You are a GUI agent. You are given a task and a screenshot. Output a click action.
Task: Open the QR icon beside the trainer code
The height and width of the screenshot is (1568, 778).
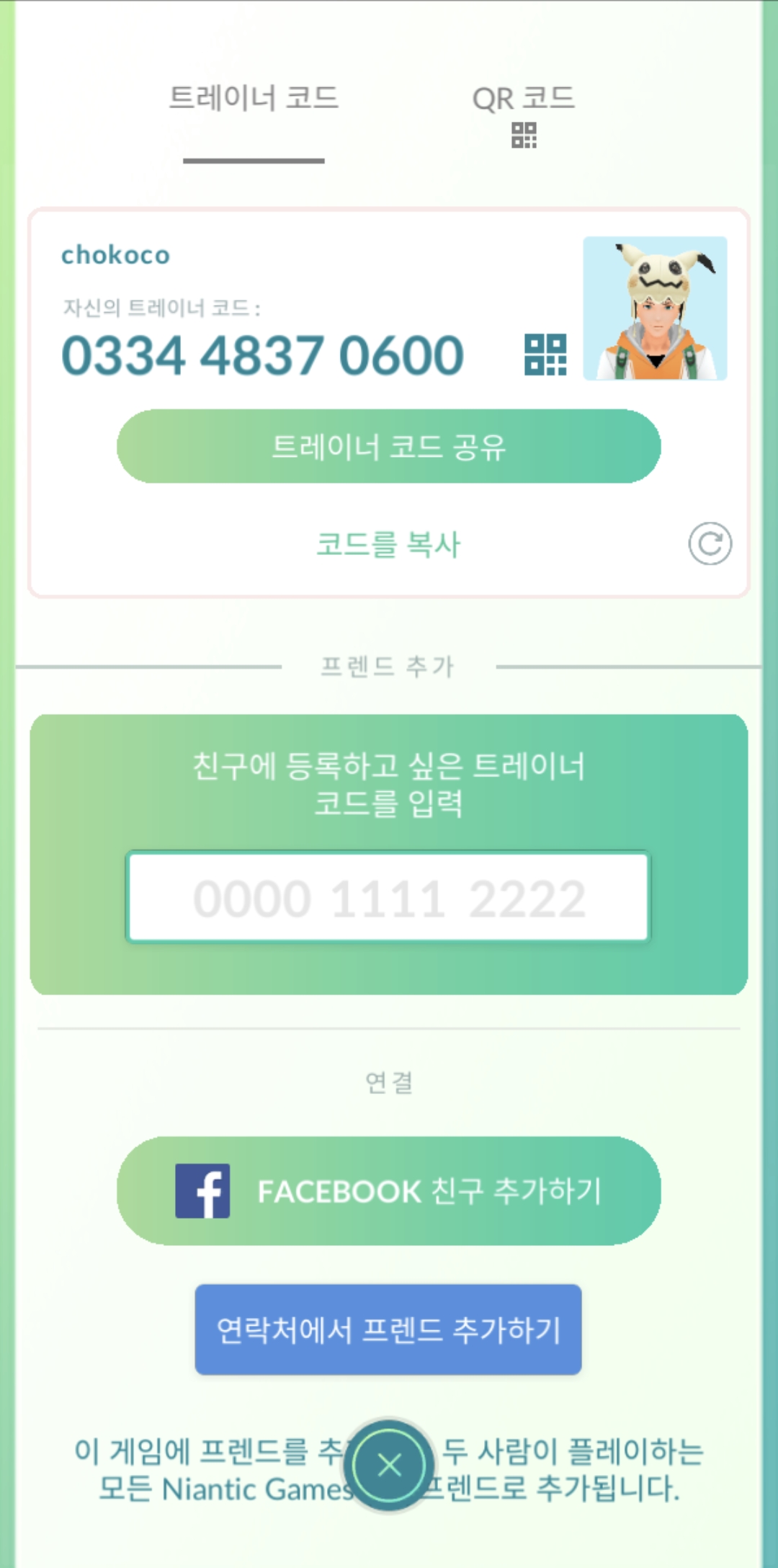pyautogui.click(x=545, y=355)
